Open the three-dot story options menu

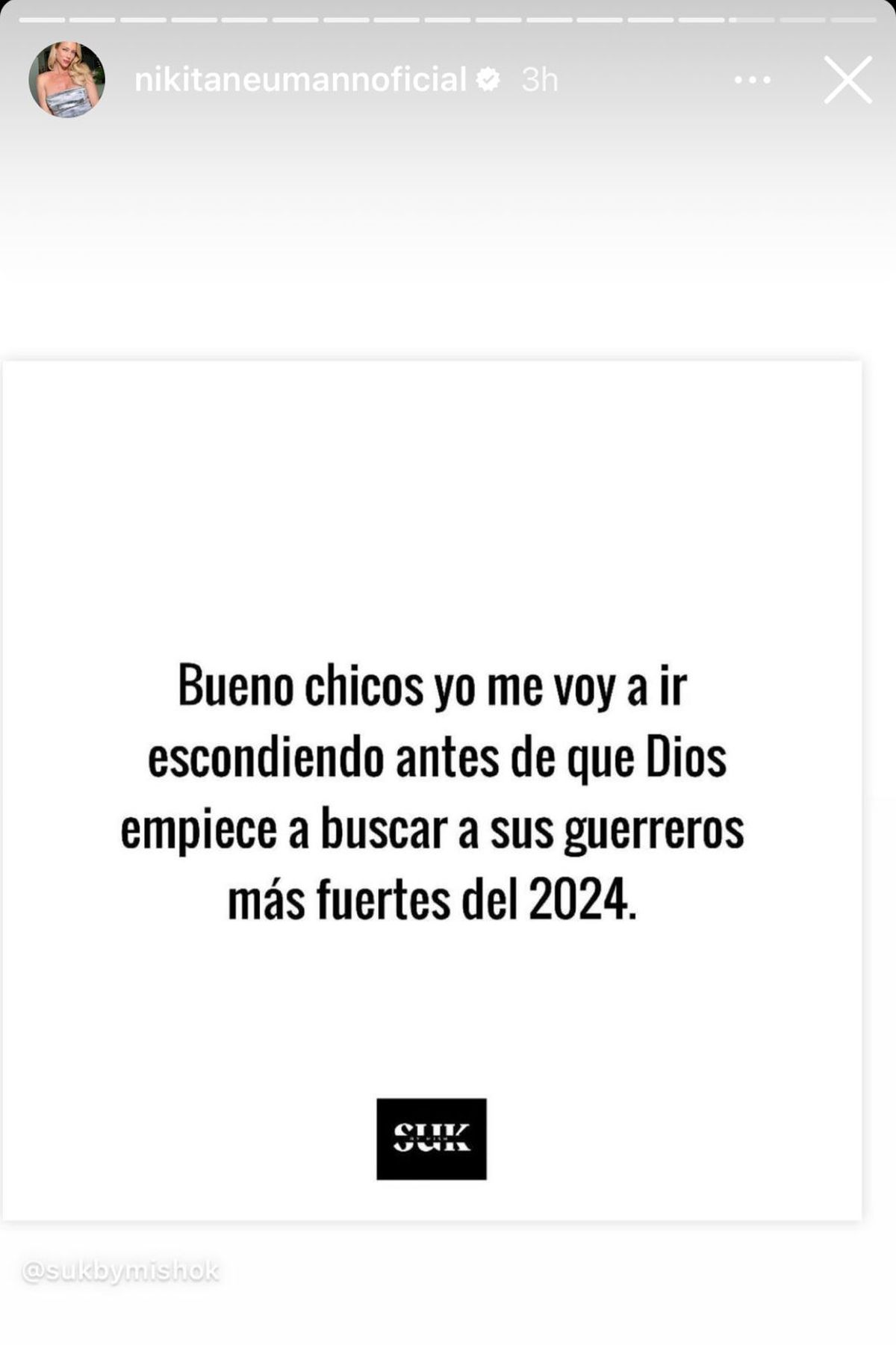point(752,80)
